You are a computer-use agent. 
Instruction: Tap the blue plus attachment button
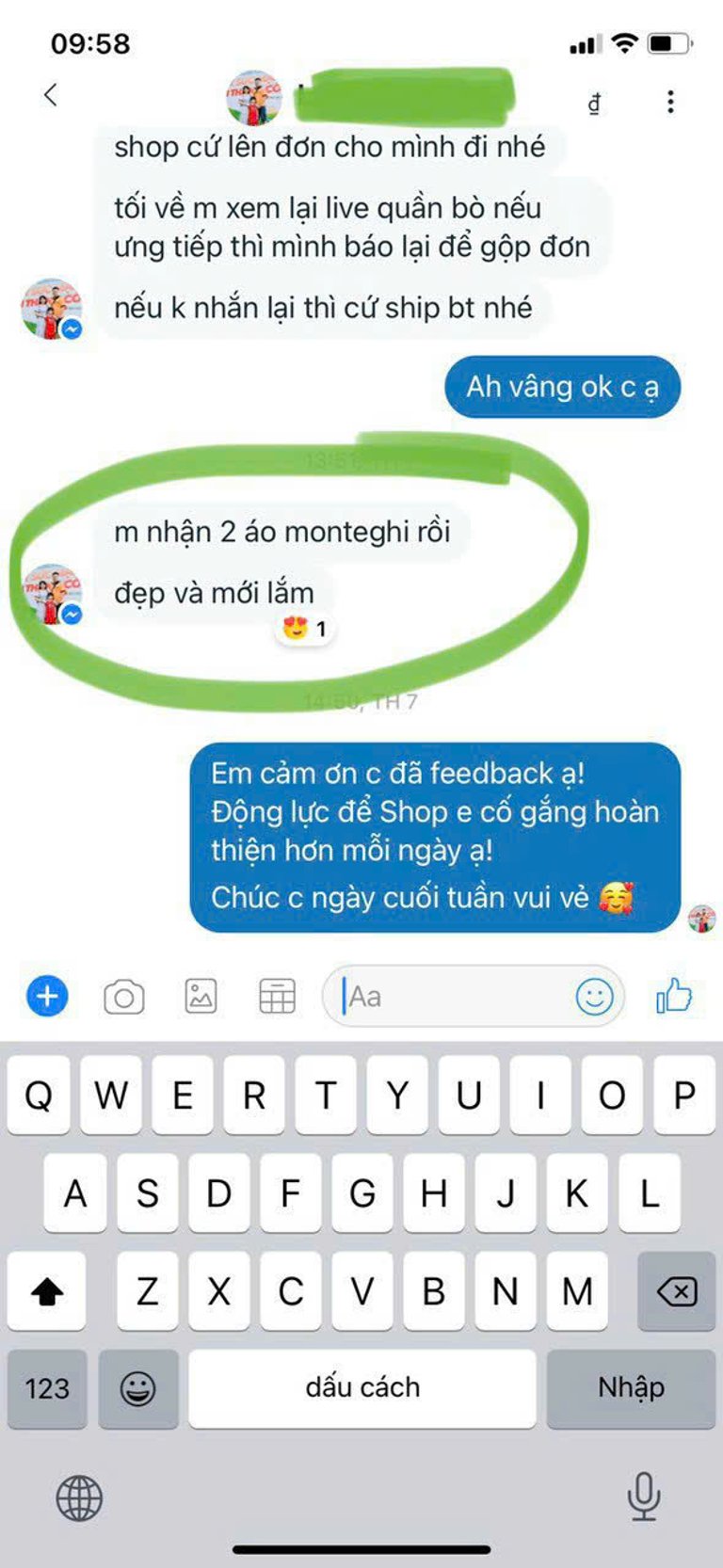click(x=47, y=996)
